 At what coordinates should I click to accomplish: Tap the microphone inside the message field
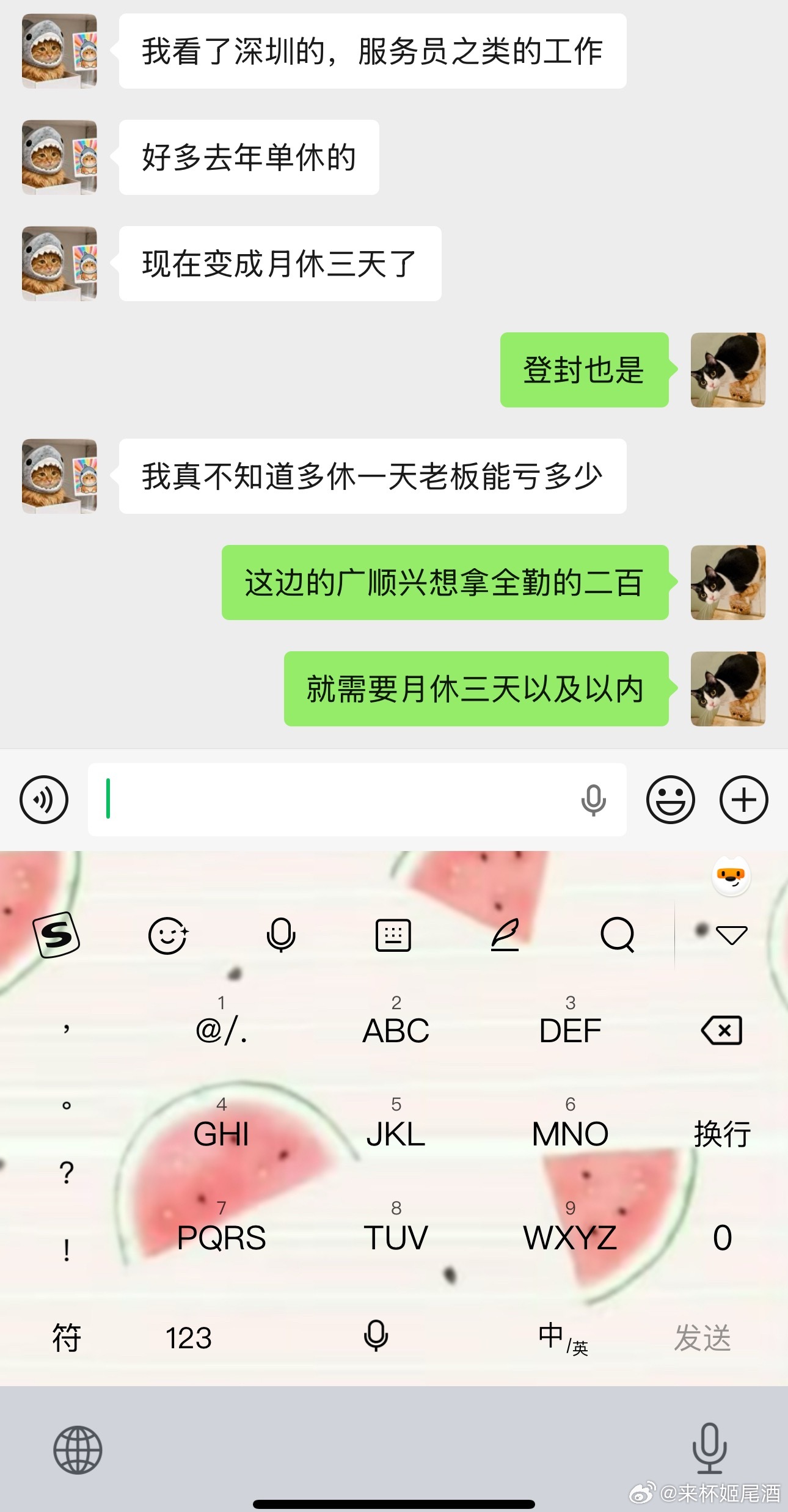[593, 799]
